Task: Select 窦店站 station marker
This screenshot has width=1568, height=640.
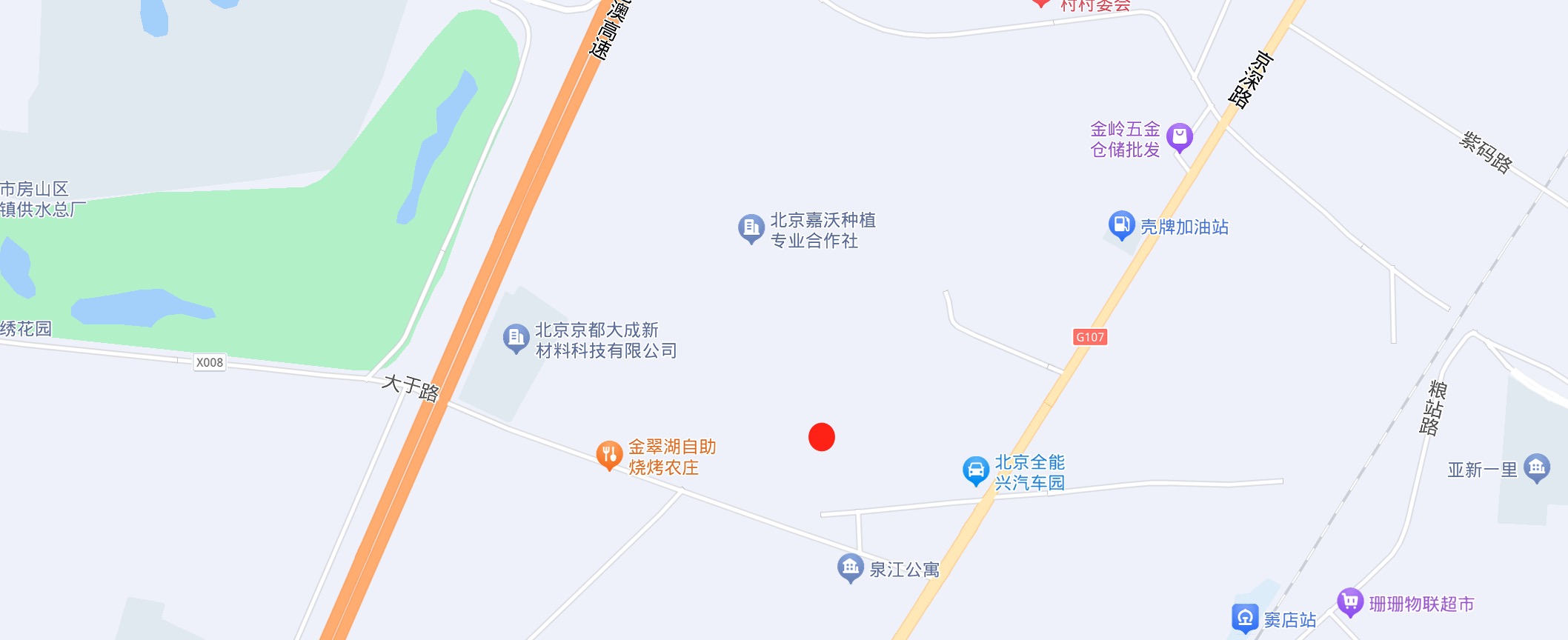Action: click(1245, 618)
